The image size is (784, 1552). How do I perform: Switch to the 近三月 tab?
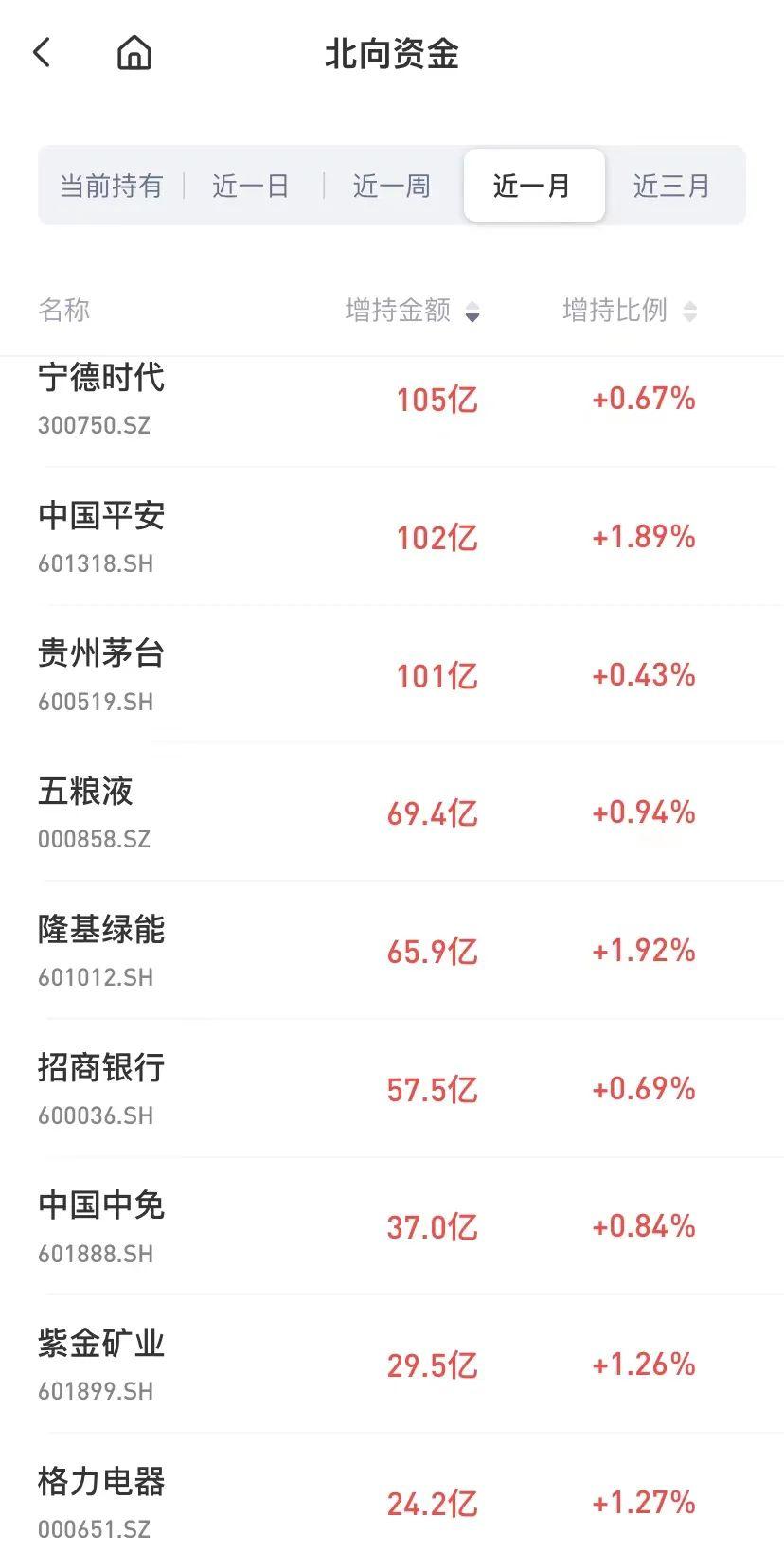(x=671, y=186)
